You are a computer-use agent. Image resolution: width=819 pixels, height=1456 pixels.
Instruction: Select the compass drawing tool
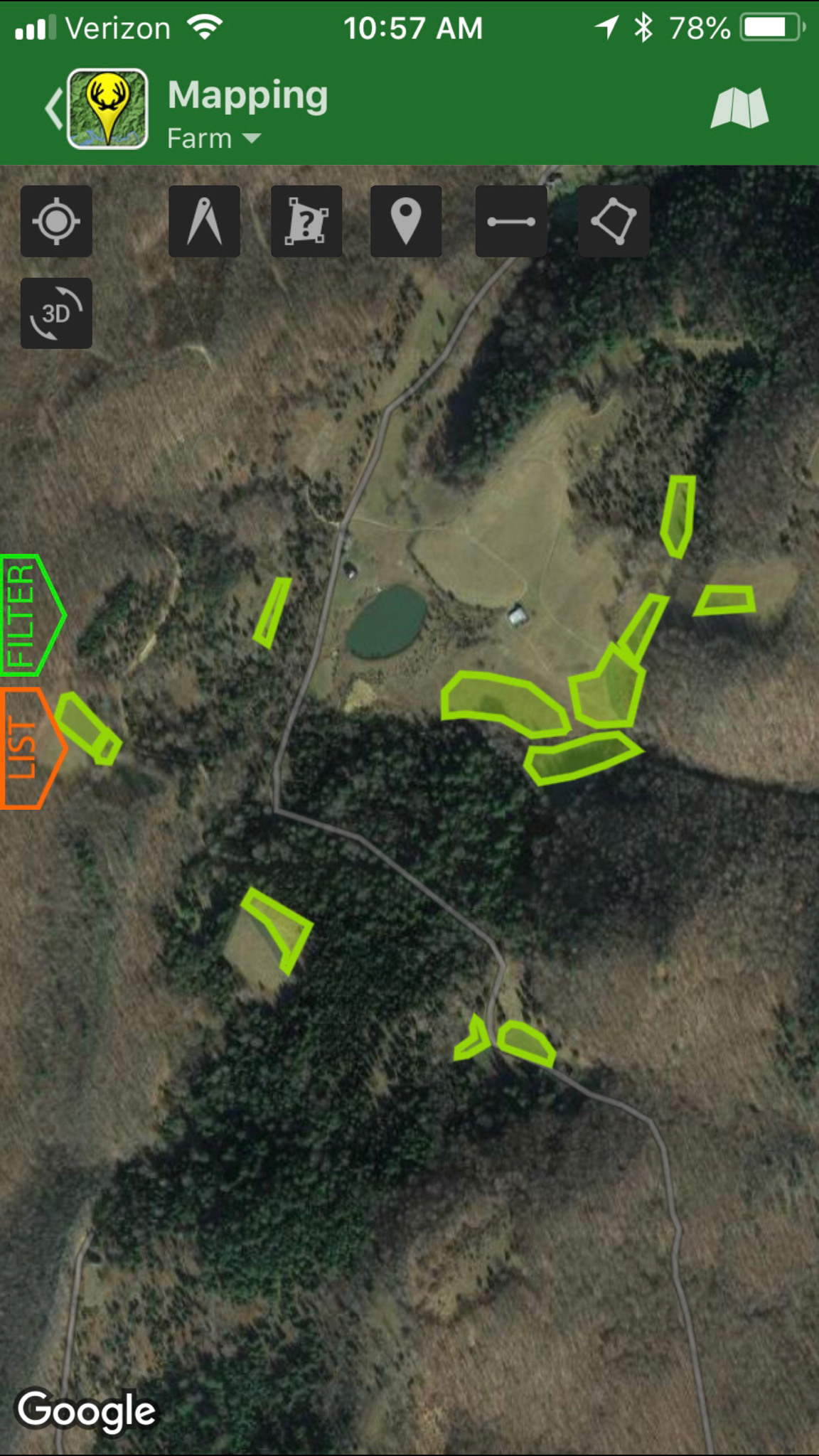point(204,221)
